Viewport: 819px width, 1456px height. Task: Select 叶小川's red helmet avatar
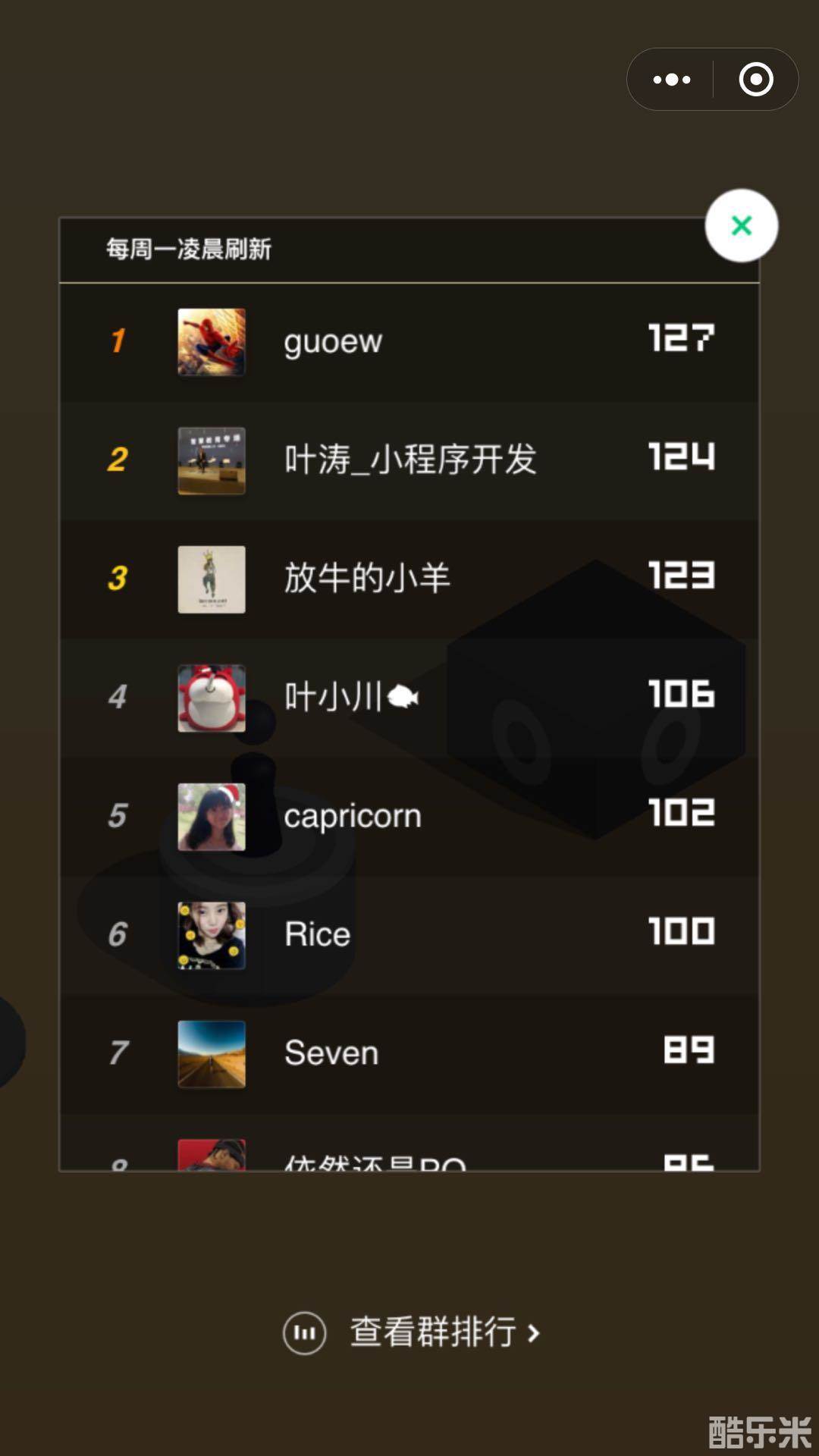[211, 698]
